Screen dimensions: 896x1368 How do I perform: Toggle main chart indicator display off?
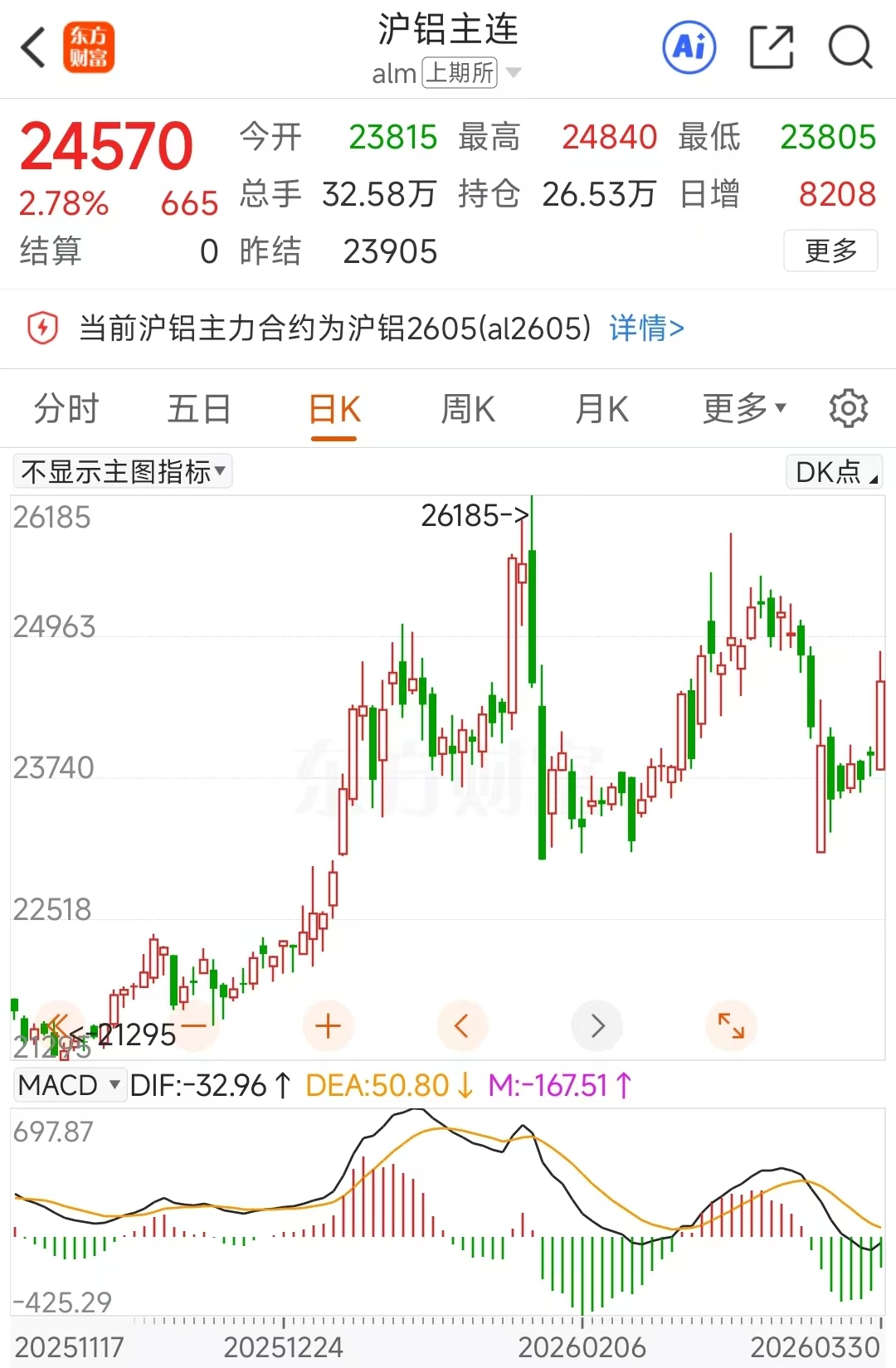[x=121, y=470]
